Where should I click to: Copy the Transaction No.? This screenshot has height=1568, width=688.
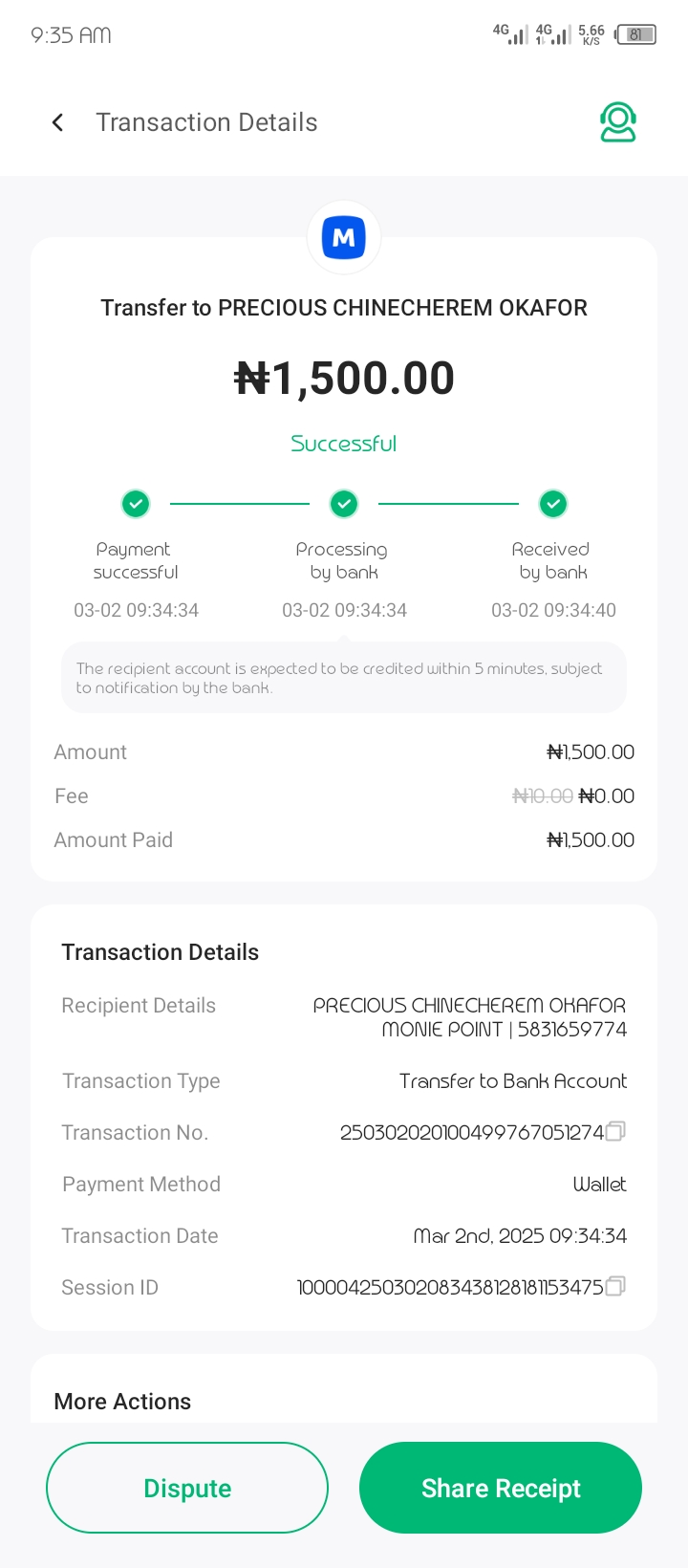tap(615, 1132)
